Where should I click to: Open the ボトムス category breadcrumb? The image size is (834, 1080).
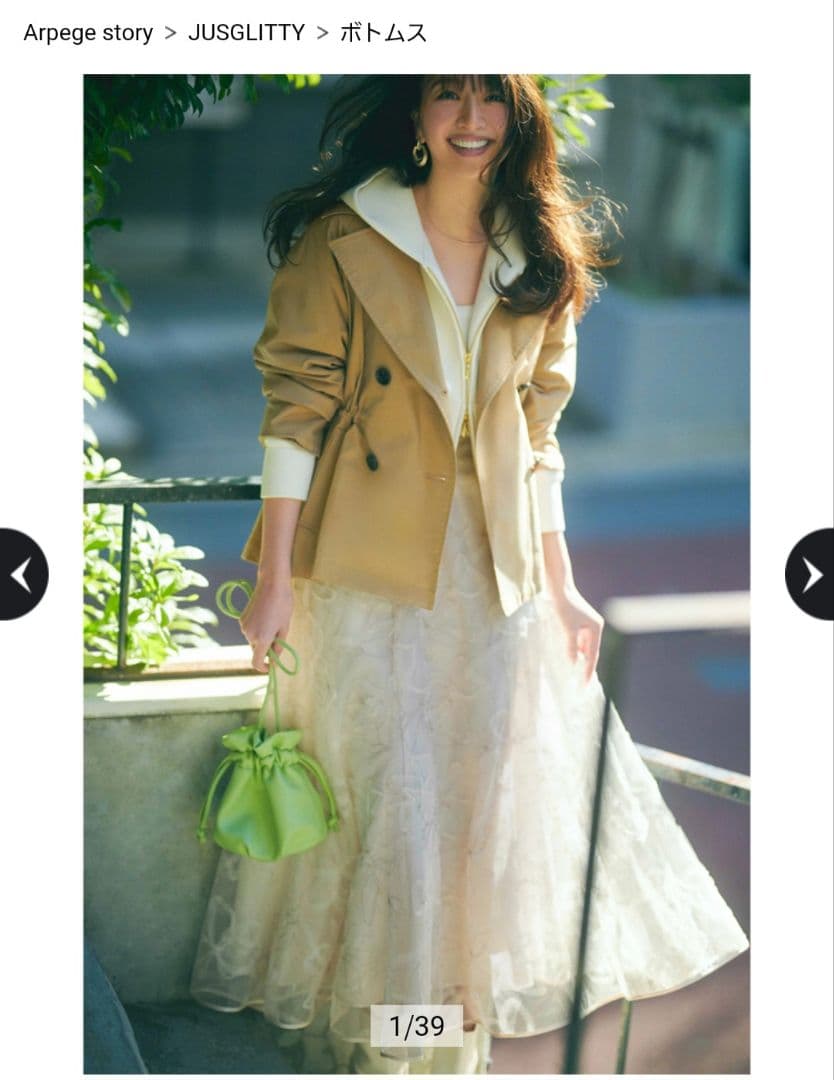383,33
